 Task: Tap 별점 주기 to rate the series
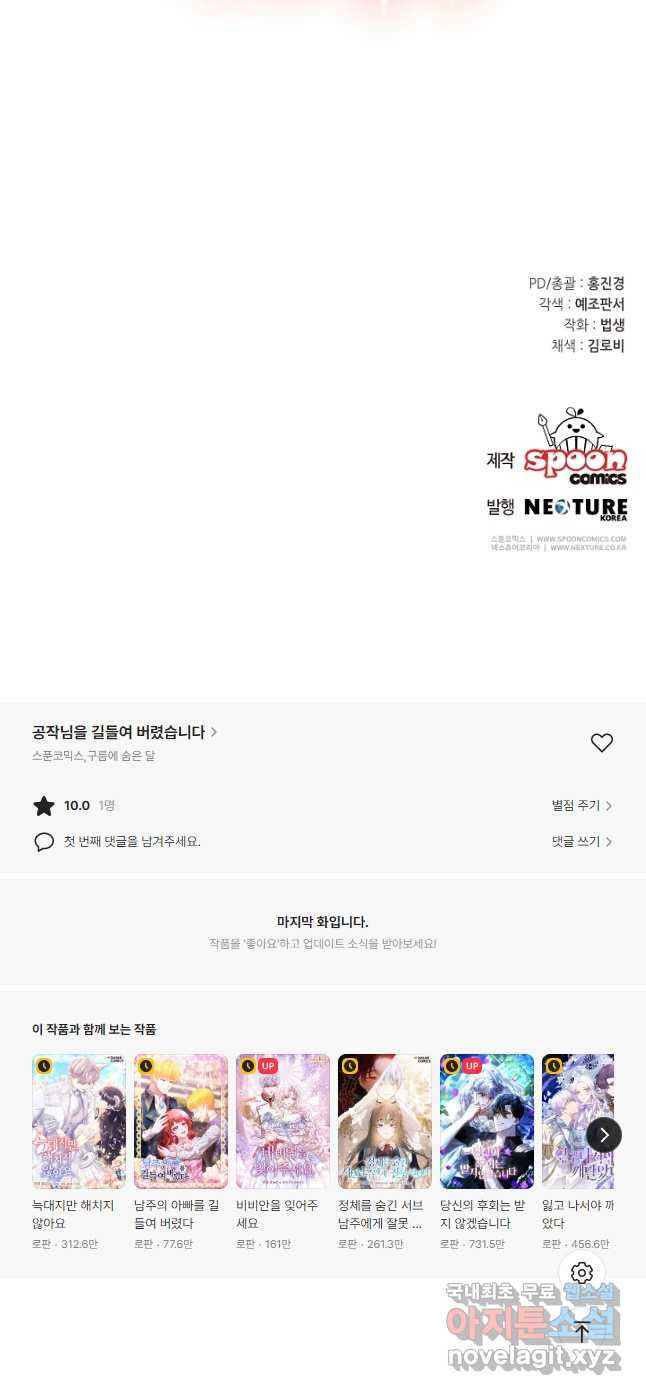(581, 806)
